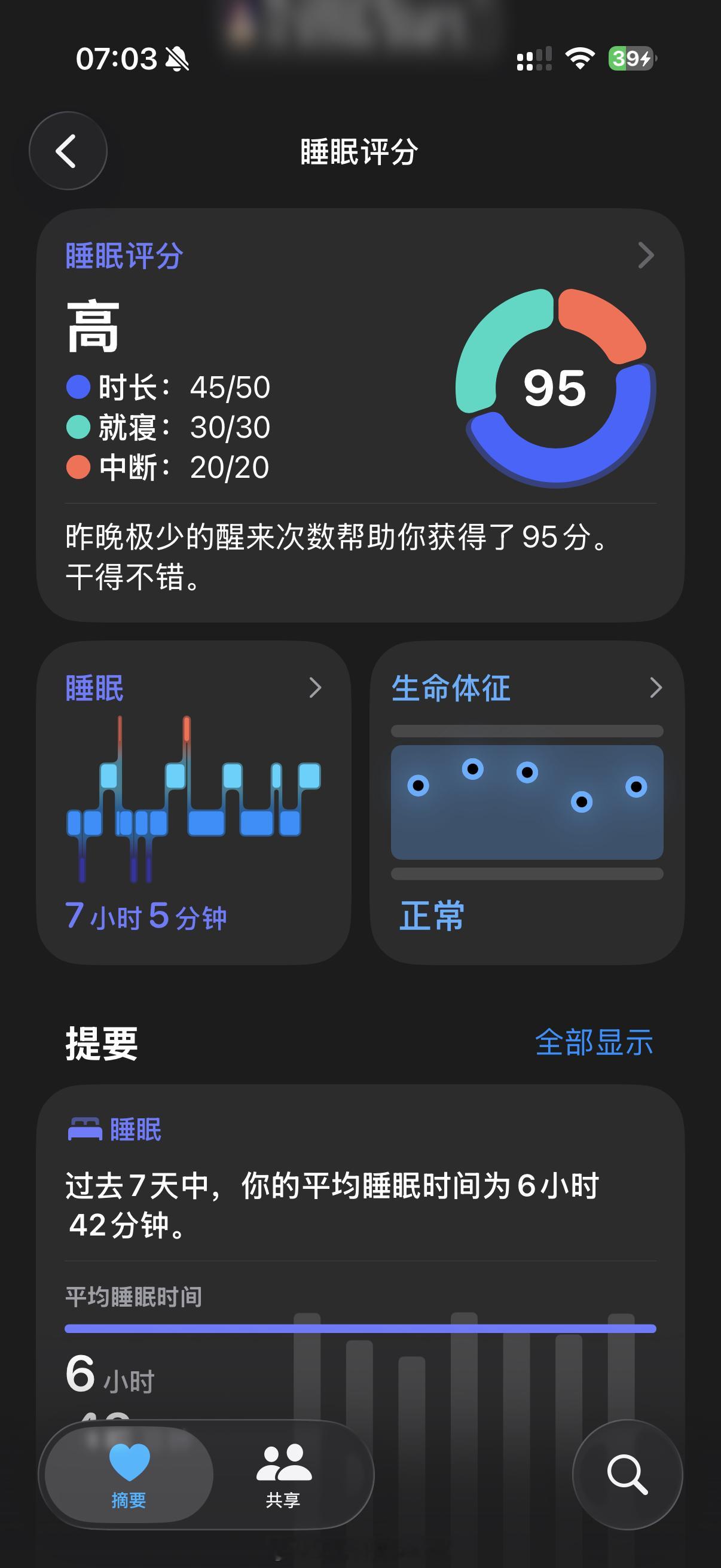Expand the 生命体征 card chevron

(656, 688)
